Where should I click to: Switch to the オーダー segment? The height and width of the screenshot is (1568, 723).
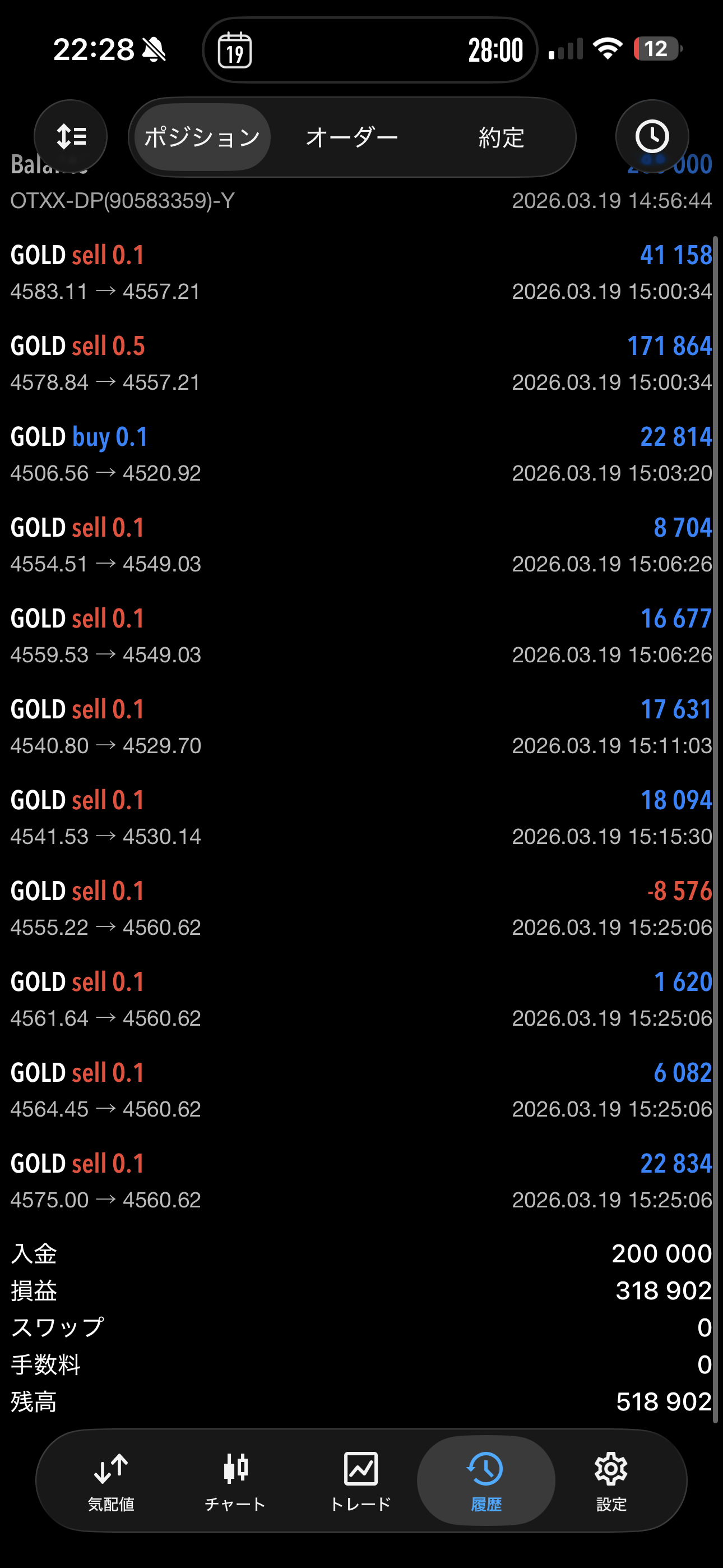pos(352,137)
